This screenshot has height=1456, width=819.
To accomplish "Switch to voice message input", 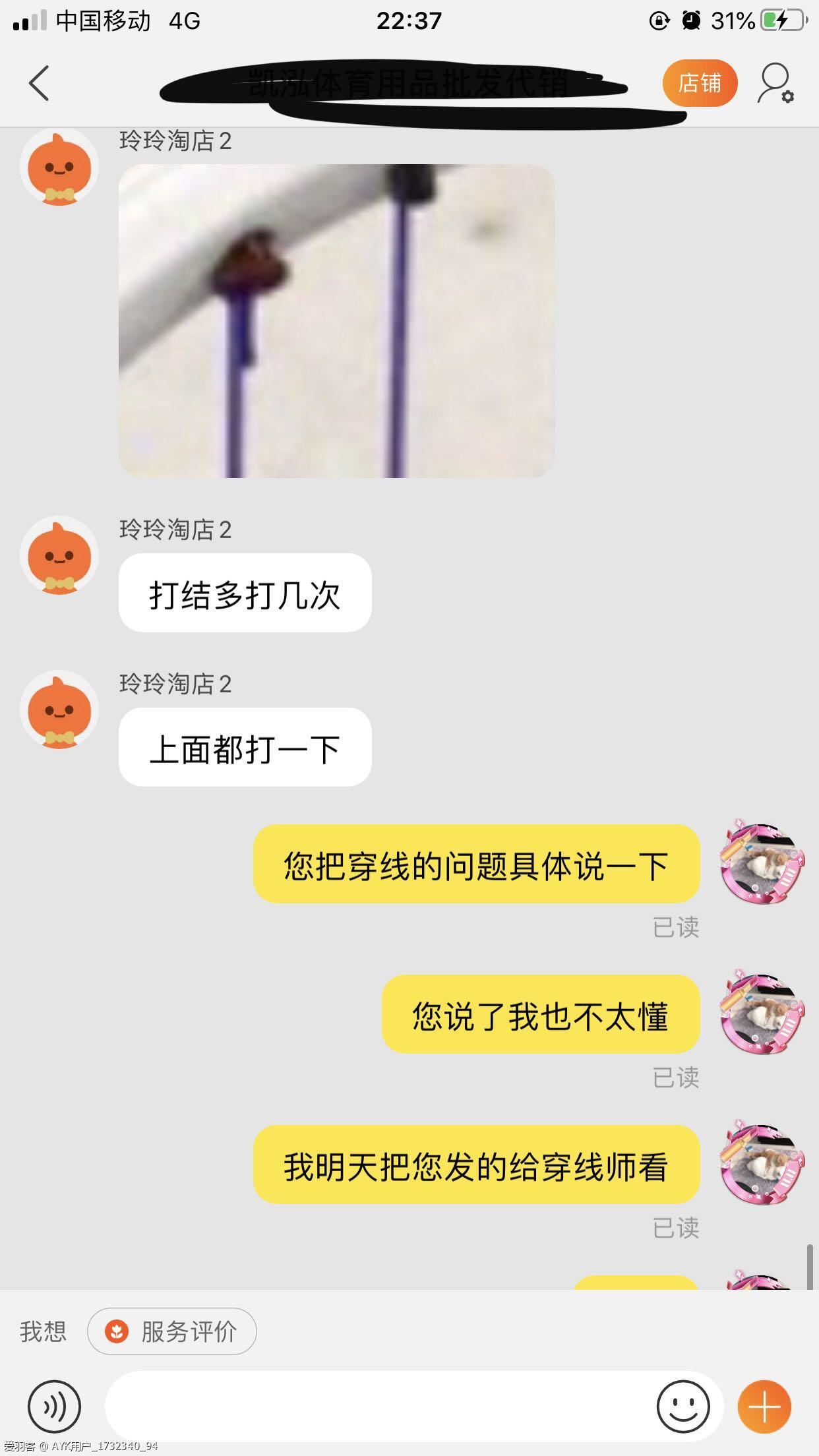I will pos(54,1406).
